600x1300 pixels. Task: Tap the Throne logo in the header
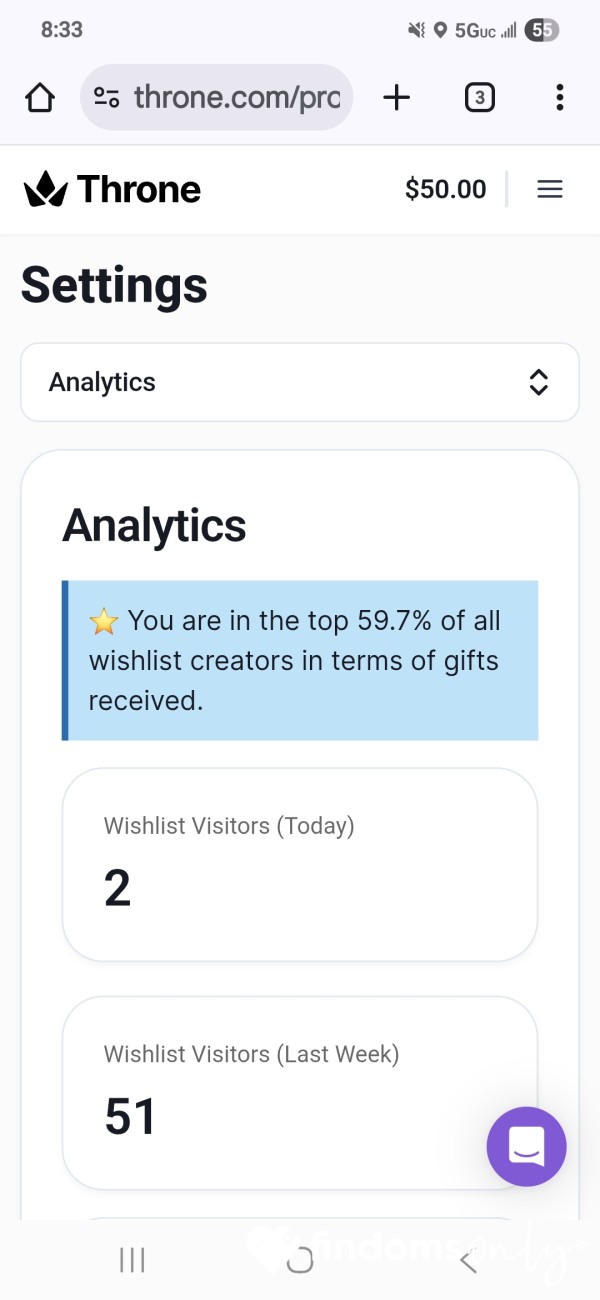pyautogui.click(x=112, y=189)
